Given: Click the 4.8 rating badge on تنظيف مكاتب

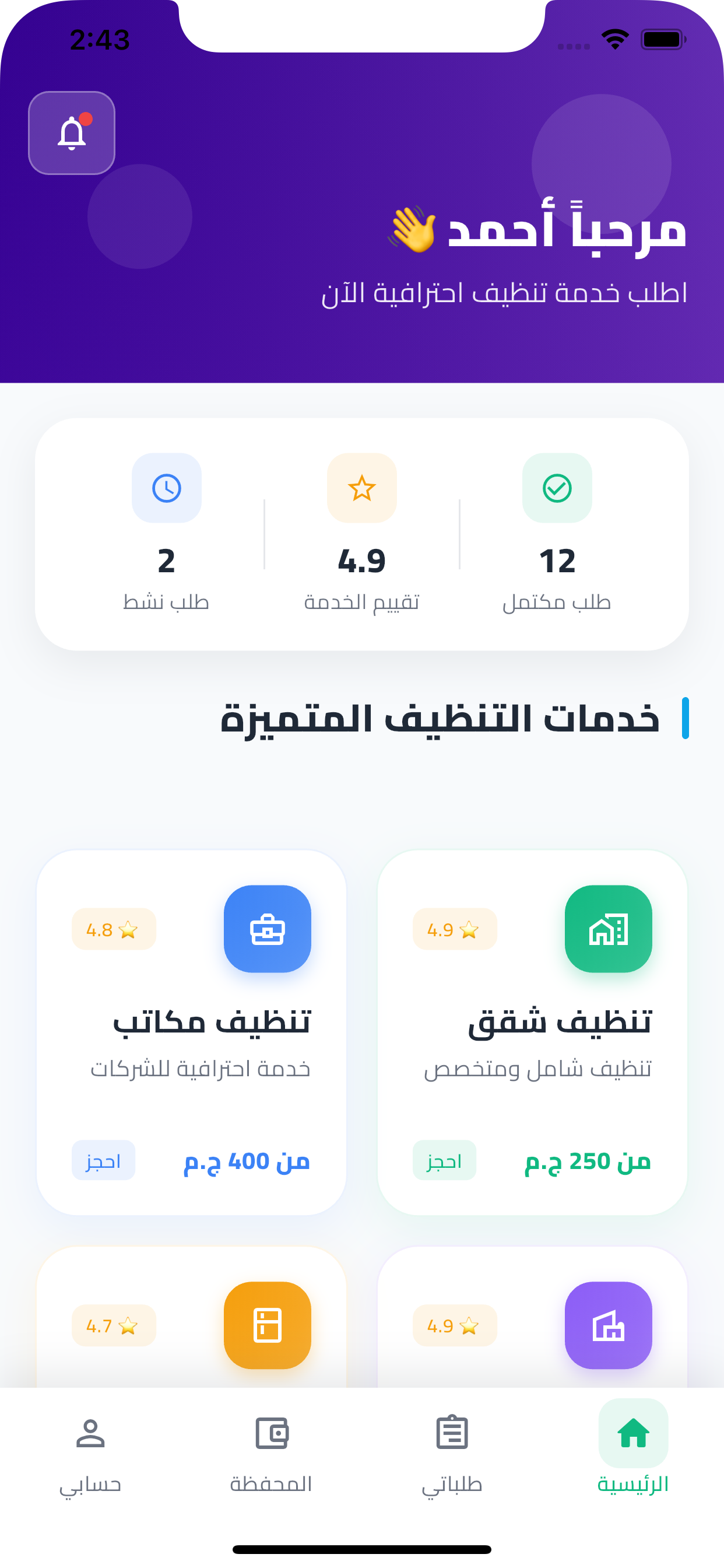Looking at the screenshot, I should click(x=114, y=929).
